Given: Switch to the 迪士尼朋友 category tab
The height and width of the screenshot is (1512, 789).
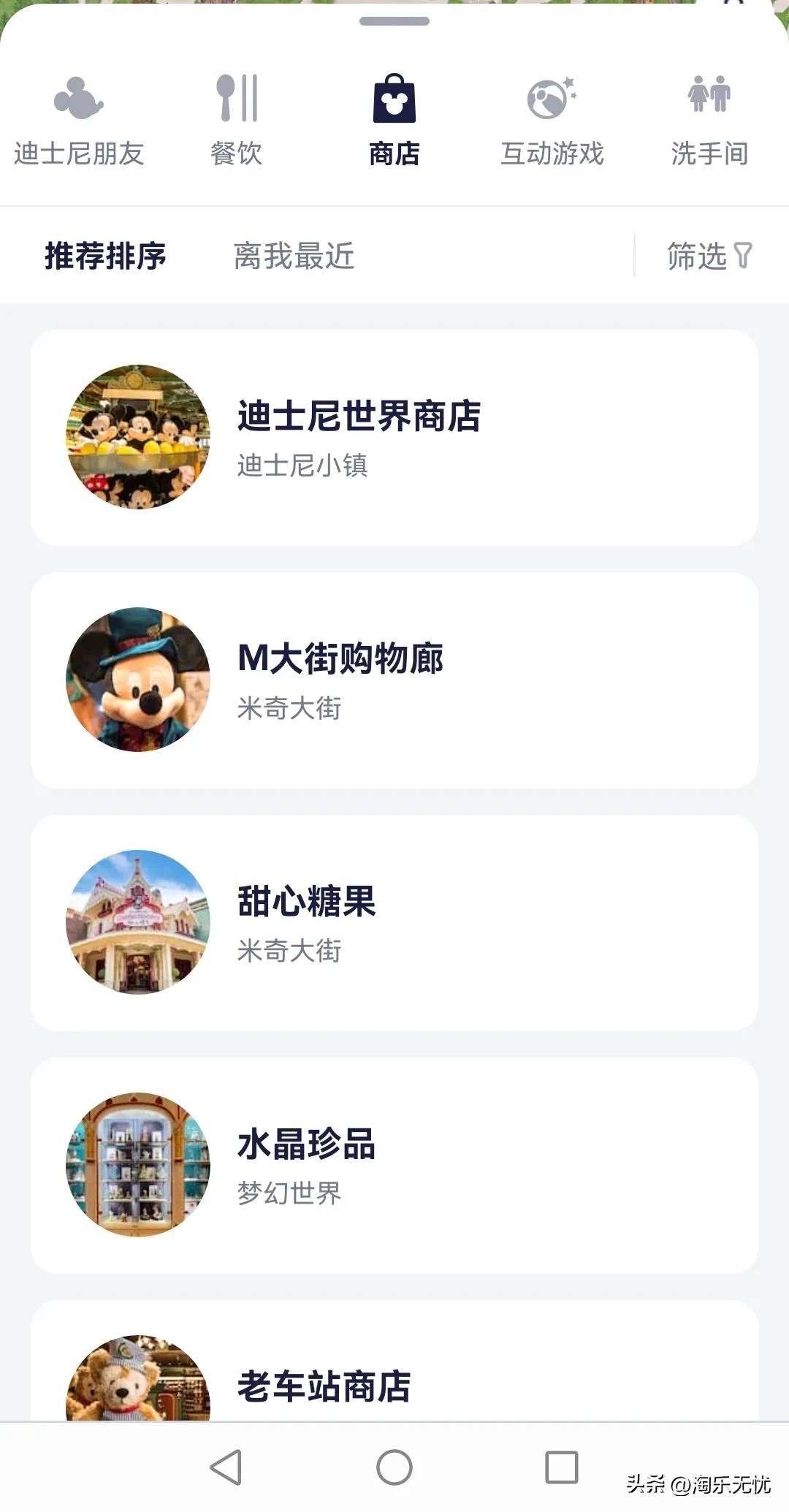Looking at the screenshot, I should click(x=79, y=121).
